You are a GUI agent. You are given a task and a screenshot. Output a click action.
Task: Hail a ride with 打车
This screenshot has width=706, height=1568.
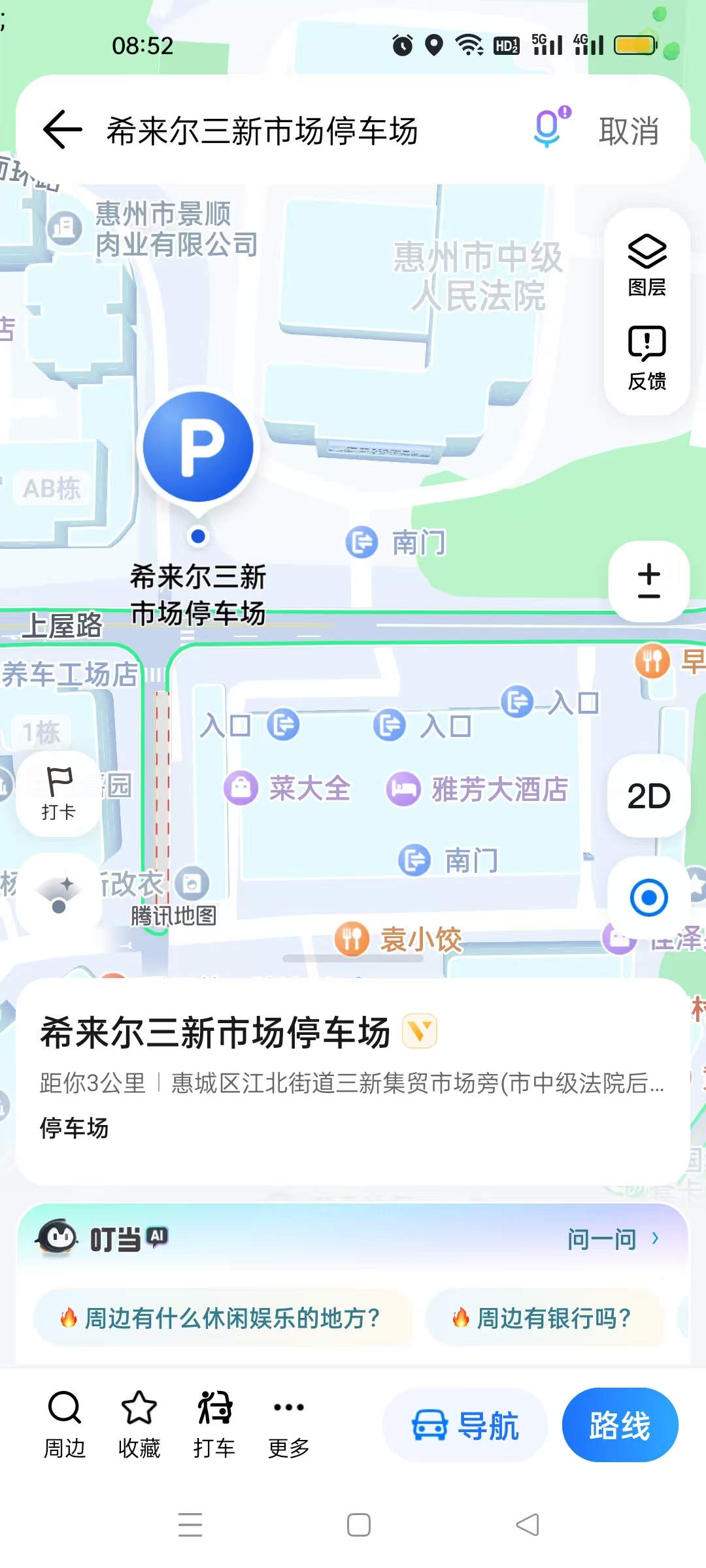coord(214,1424)
